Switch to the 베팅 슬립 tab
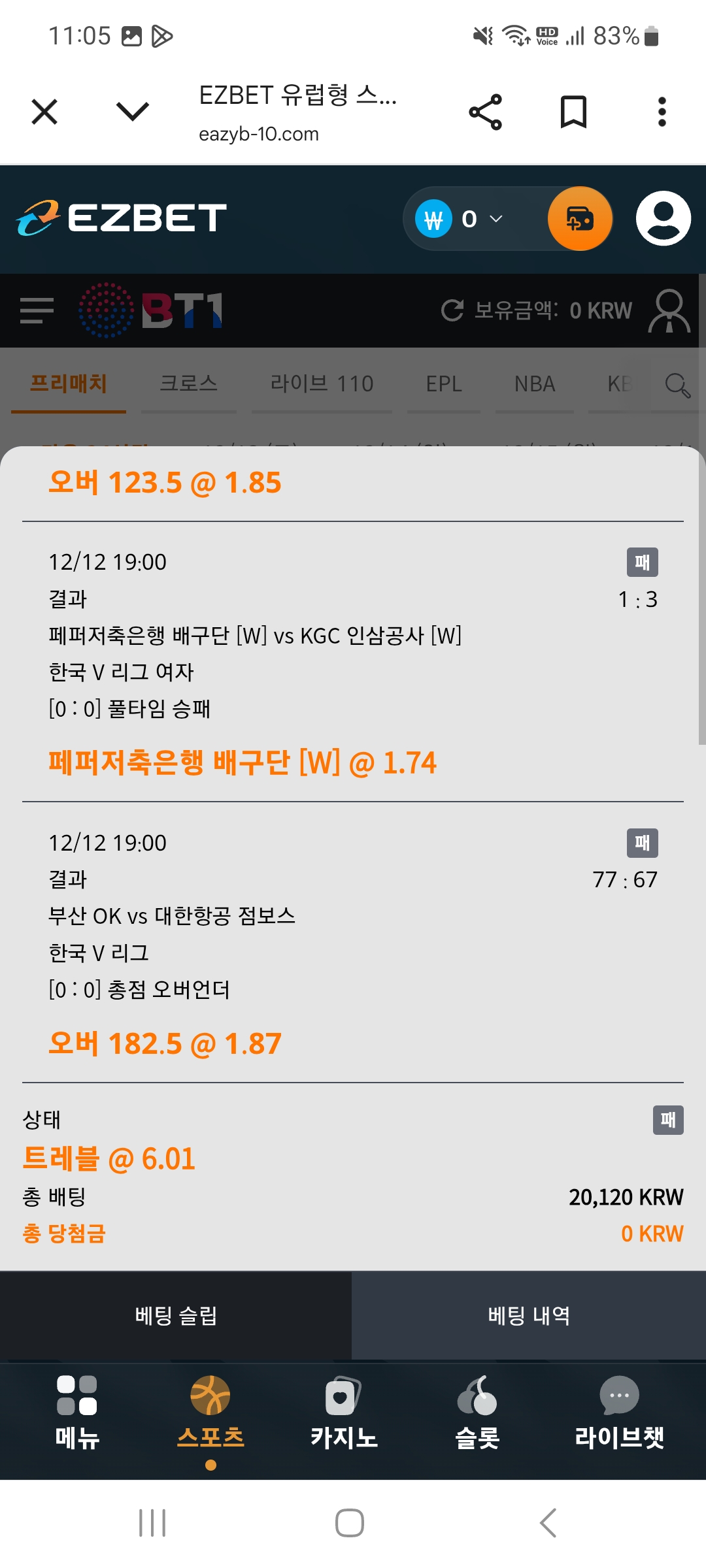This screenshot has height=1568, width=706. click(176, 1315)
